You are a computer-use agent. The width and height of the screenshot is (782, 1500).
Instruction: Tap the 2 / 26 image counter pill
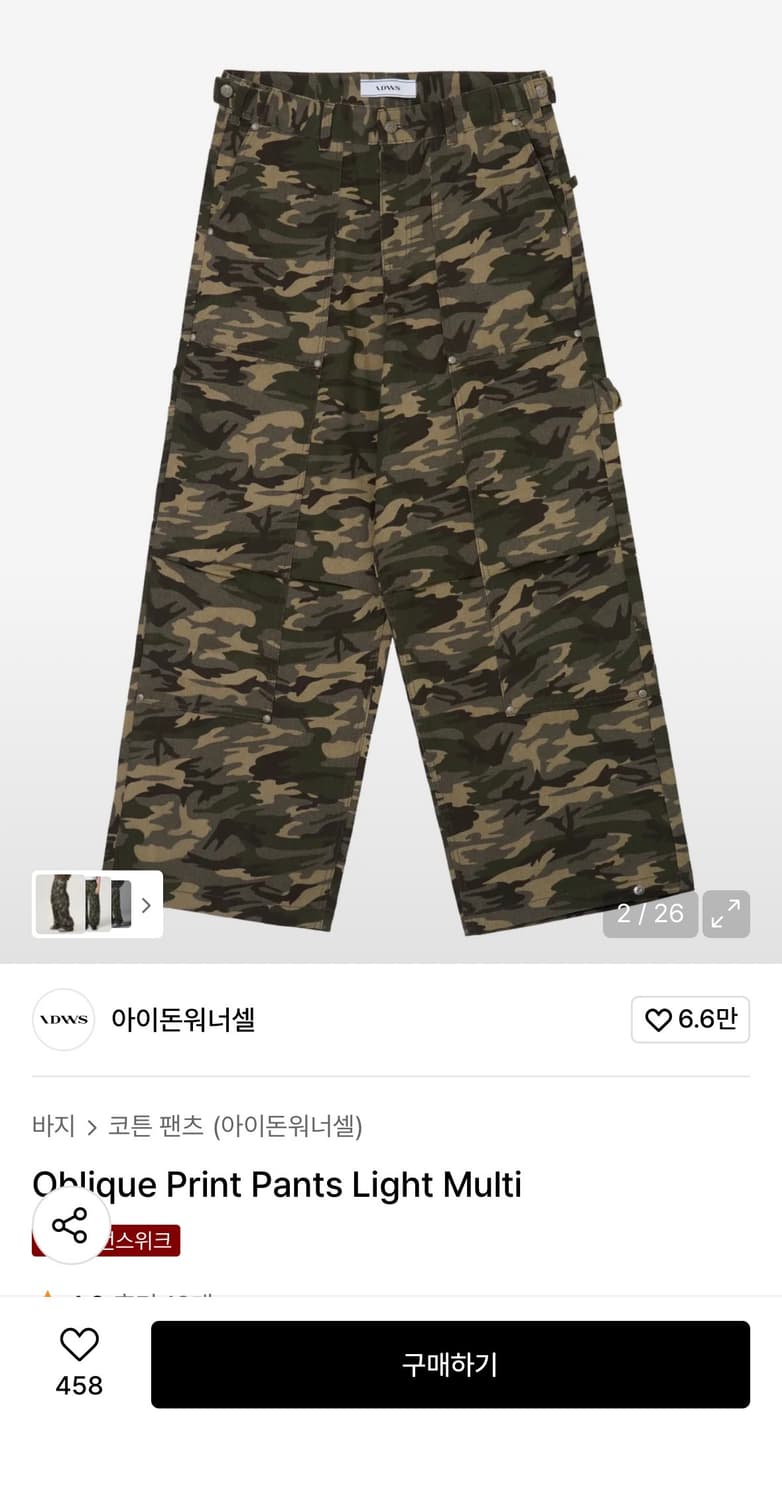pos(651,914)
